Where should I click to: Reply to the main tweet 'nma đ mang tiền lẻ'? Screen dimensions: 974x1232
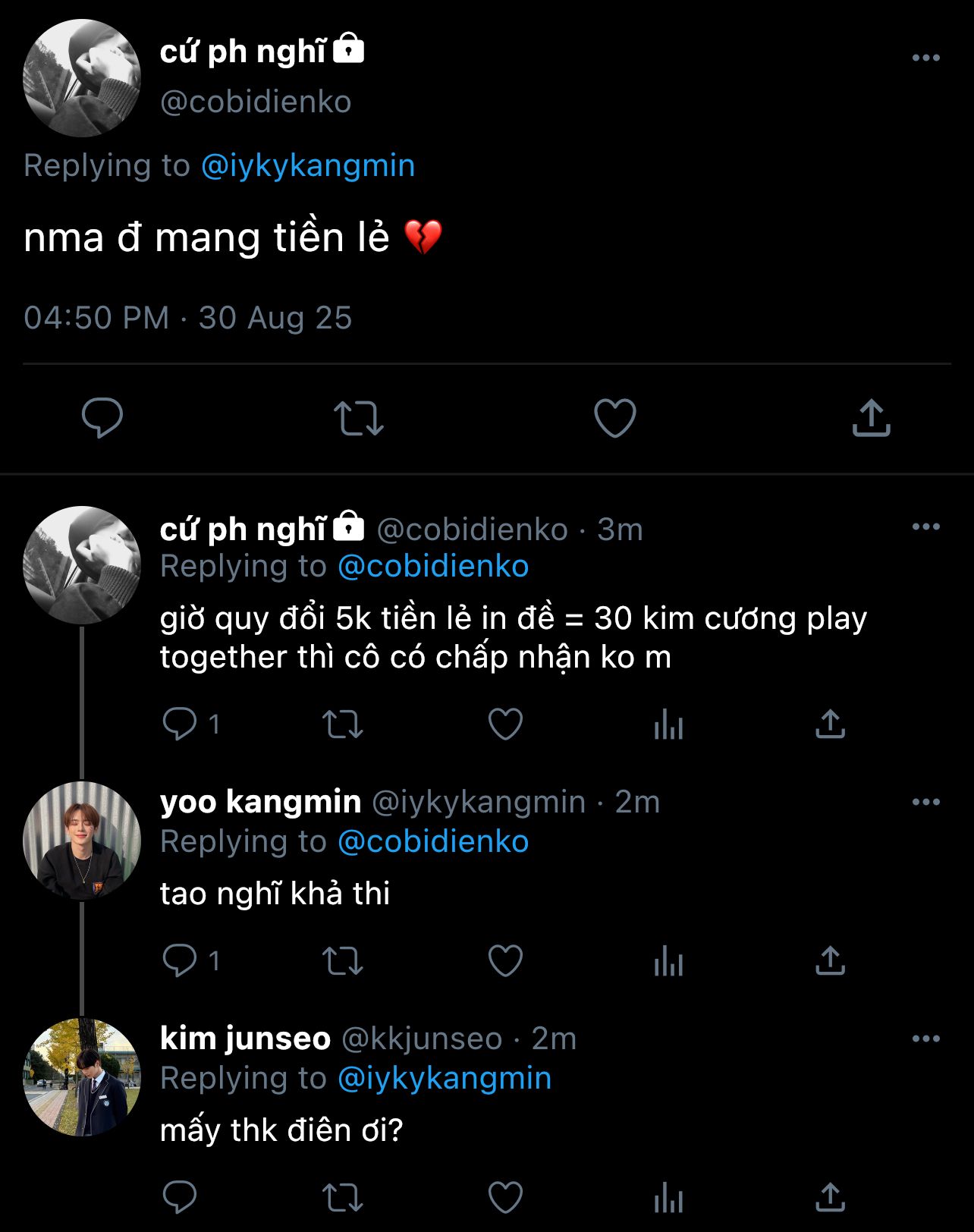tap(102, 417)
